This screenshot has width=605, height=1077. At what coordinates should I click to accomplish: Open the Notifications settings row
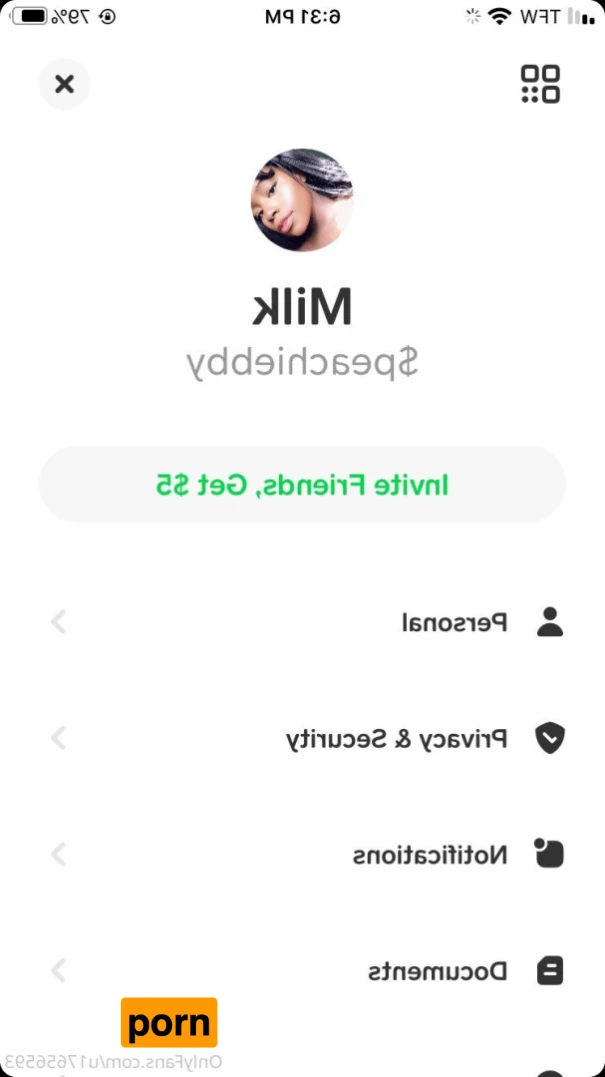[302, 855]
